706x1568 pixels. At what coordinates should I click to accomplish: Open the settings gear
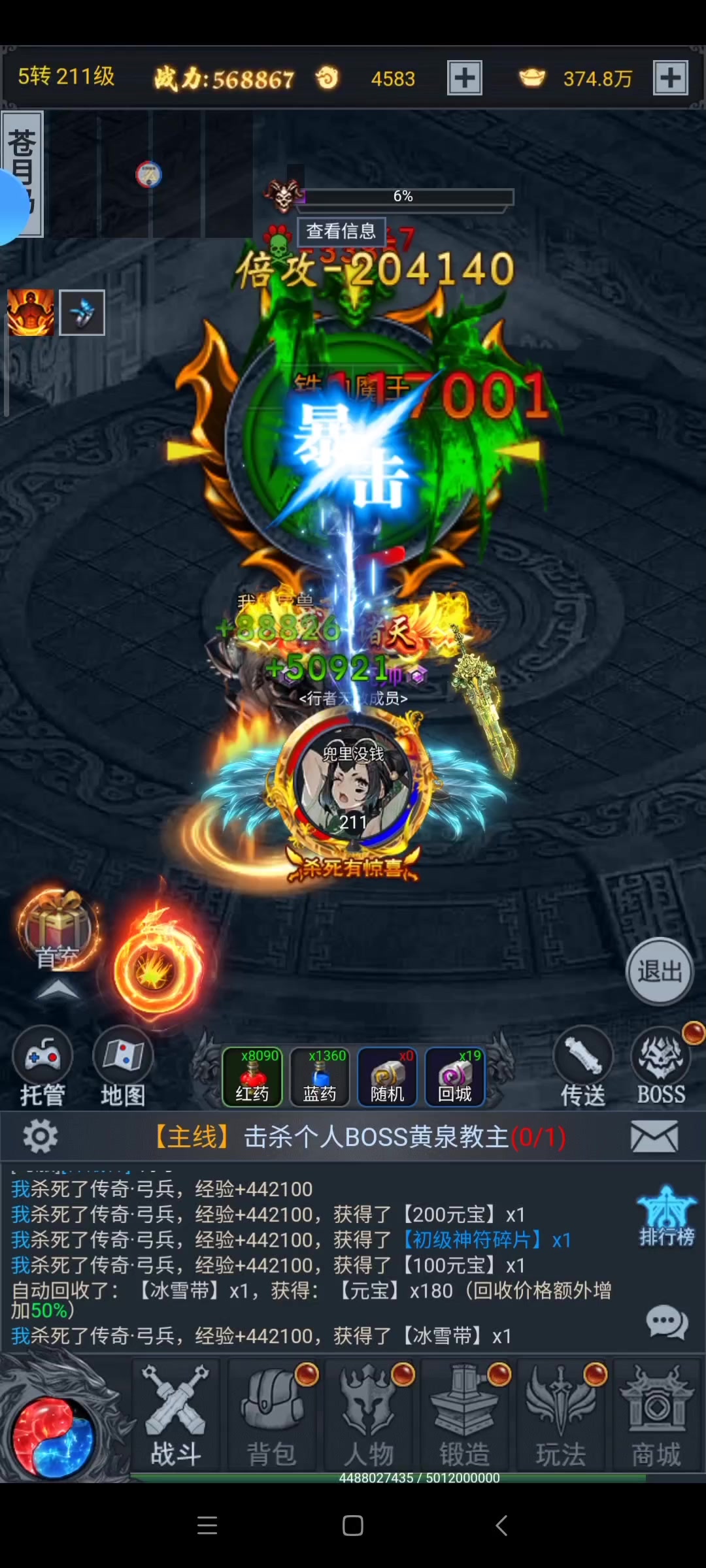tap(41, 1137)
